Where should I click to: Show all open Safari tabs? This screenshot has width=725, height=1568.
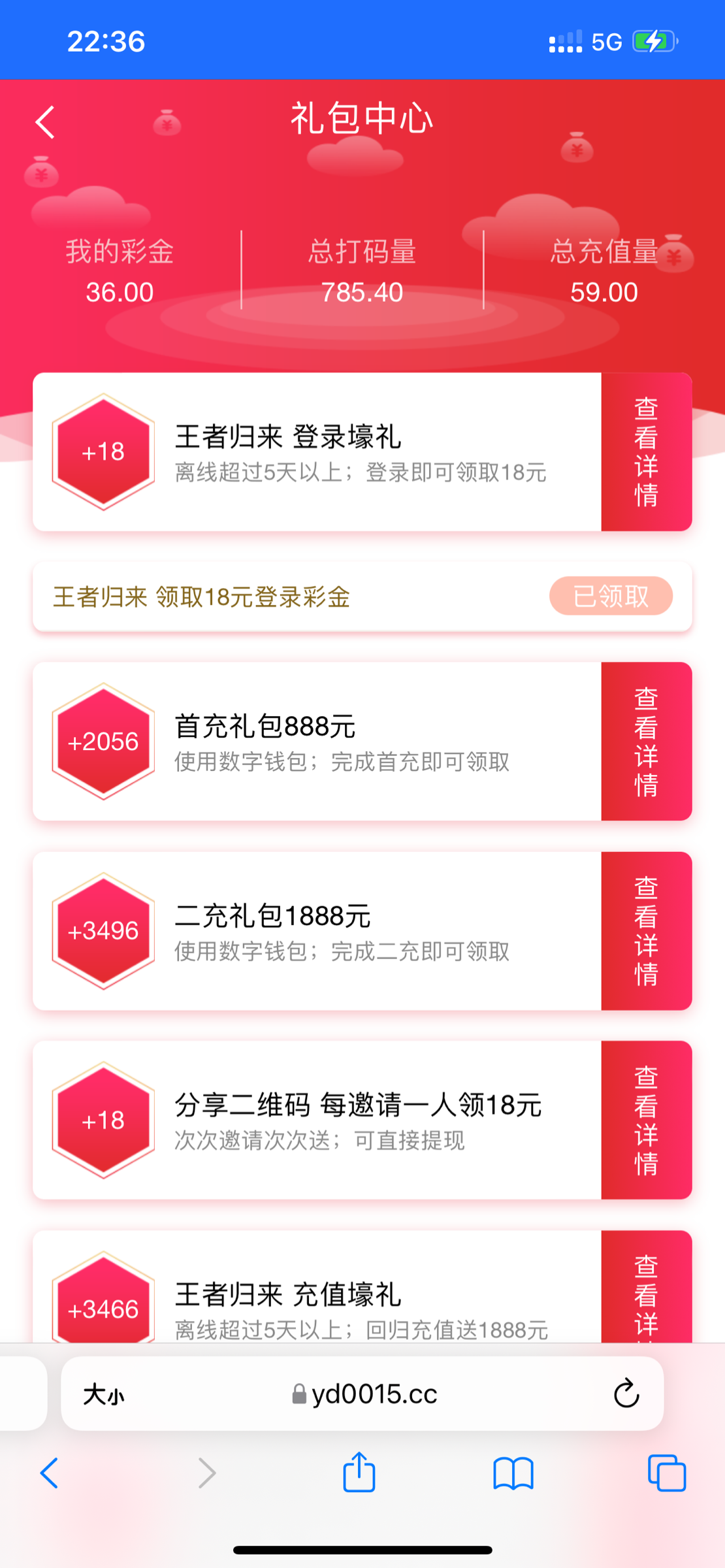coord(666,1473)
